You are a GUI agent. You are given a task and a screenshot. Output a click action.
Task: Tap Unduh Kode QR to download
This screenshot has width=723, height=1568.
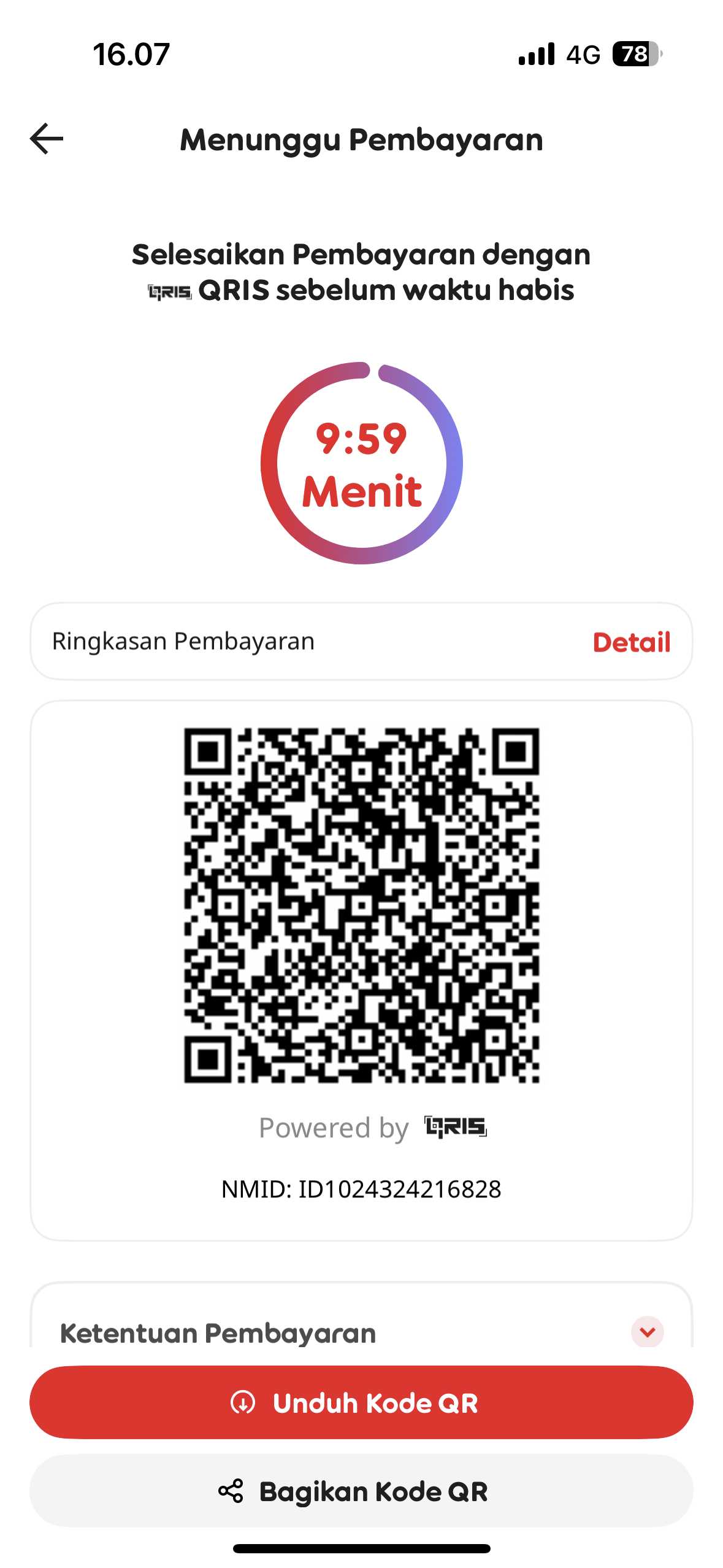click(361, 1402)
